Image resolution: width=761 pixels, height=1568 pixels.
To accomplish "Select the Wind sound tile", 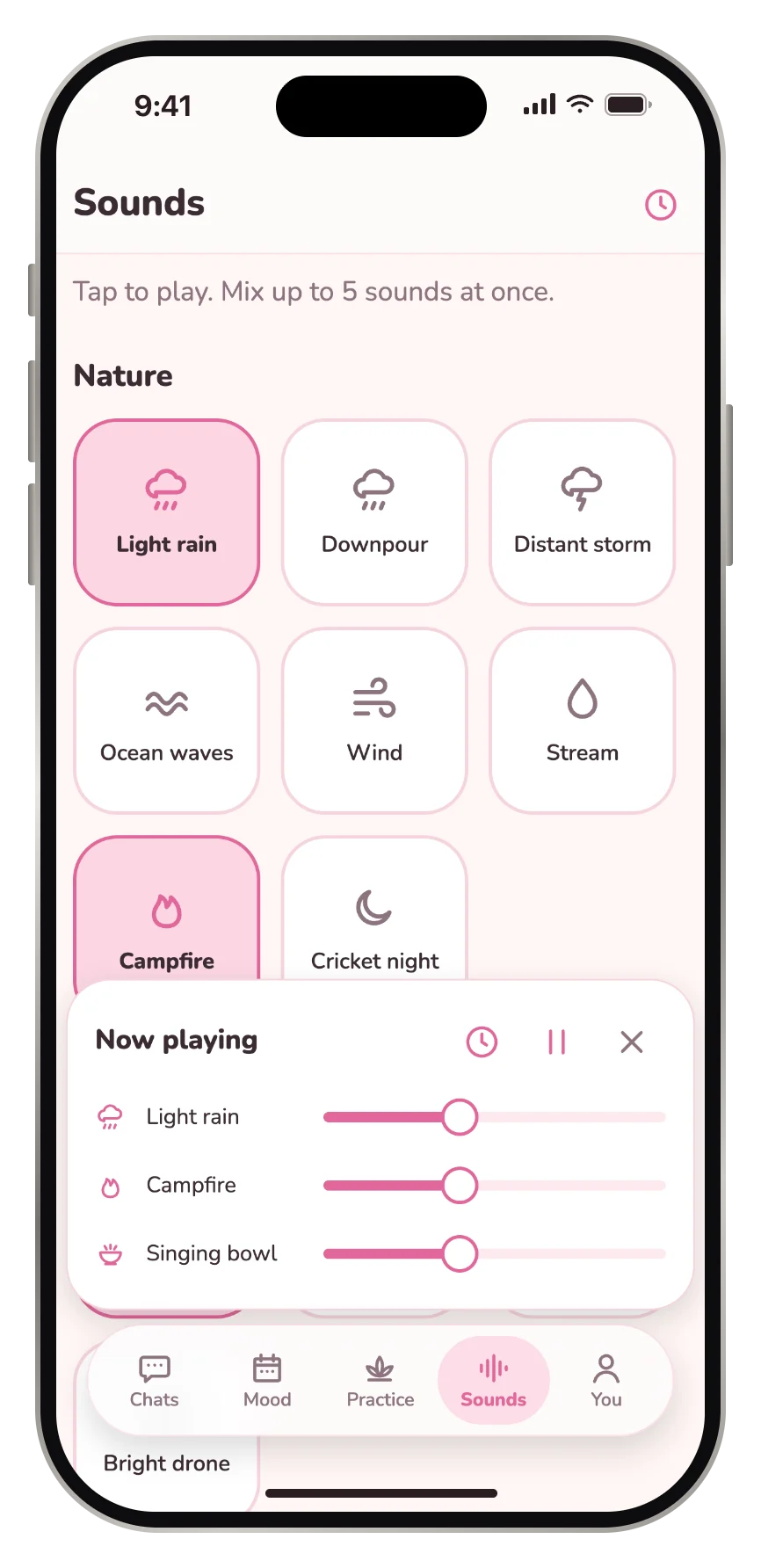I will [x=374, y=721].
